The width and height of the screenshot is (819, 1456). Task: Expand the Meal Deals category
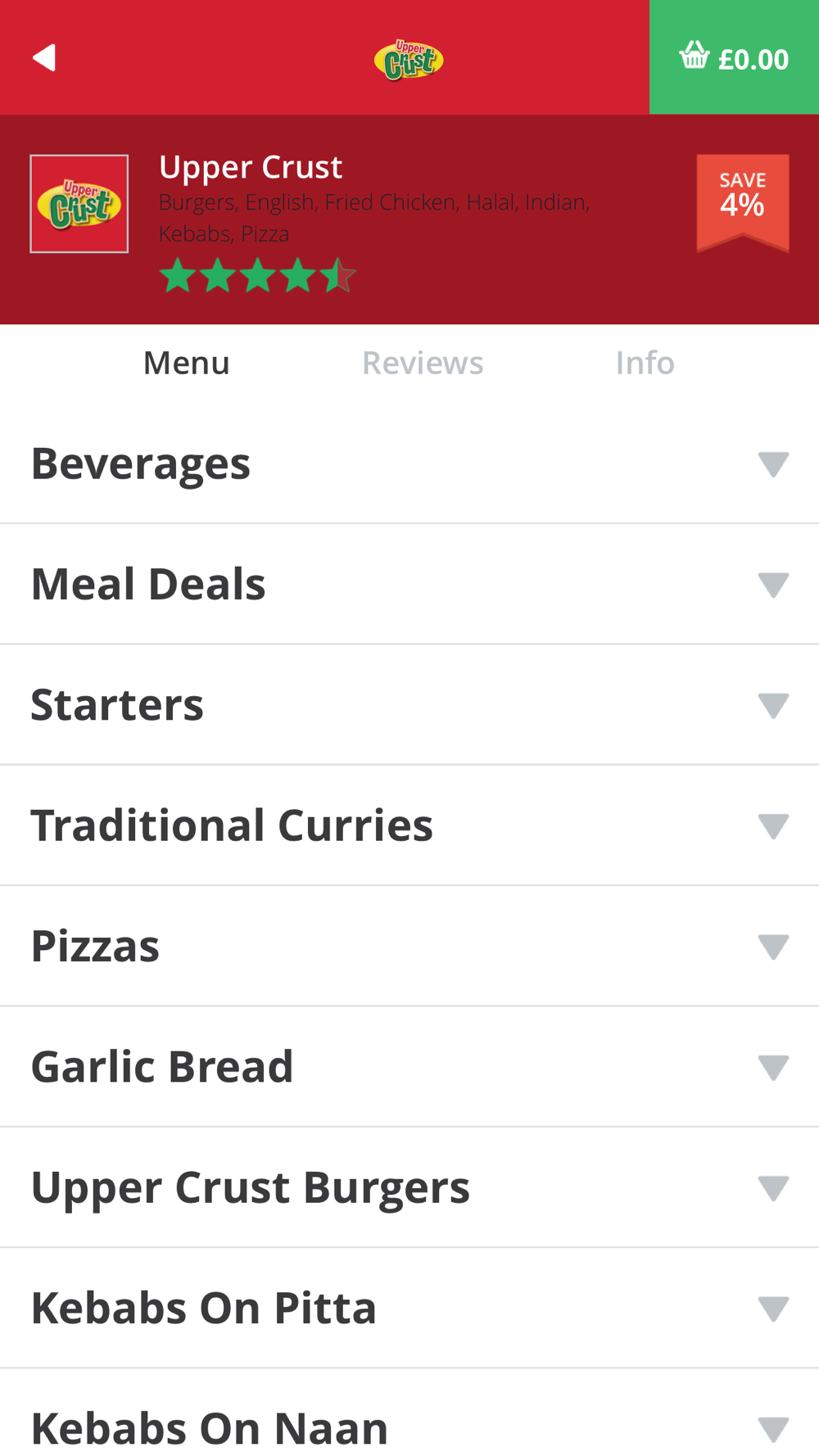[x=409, y=585]
